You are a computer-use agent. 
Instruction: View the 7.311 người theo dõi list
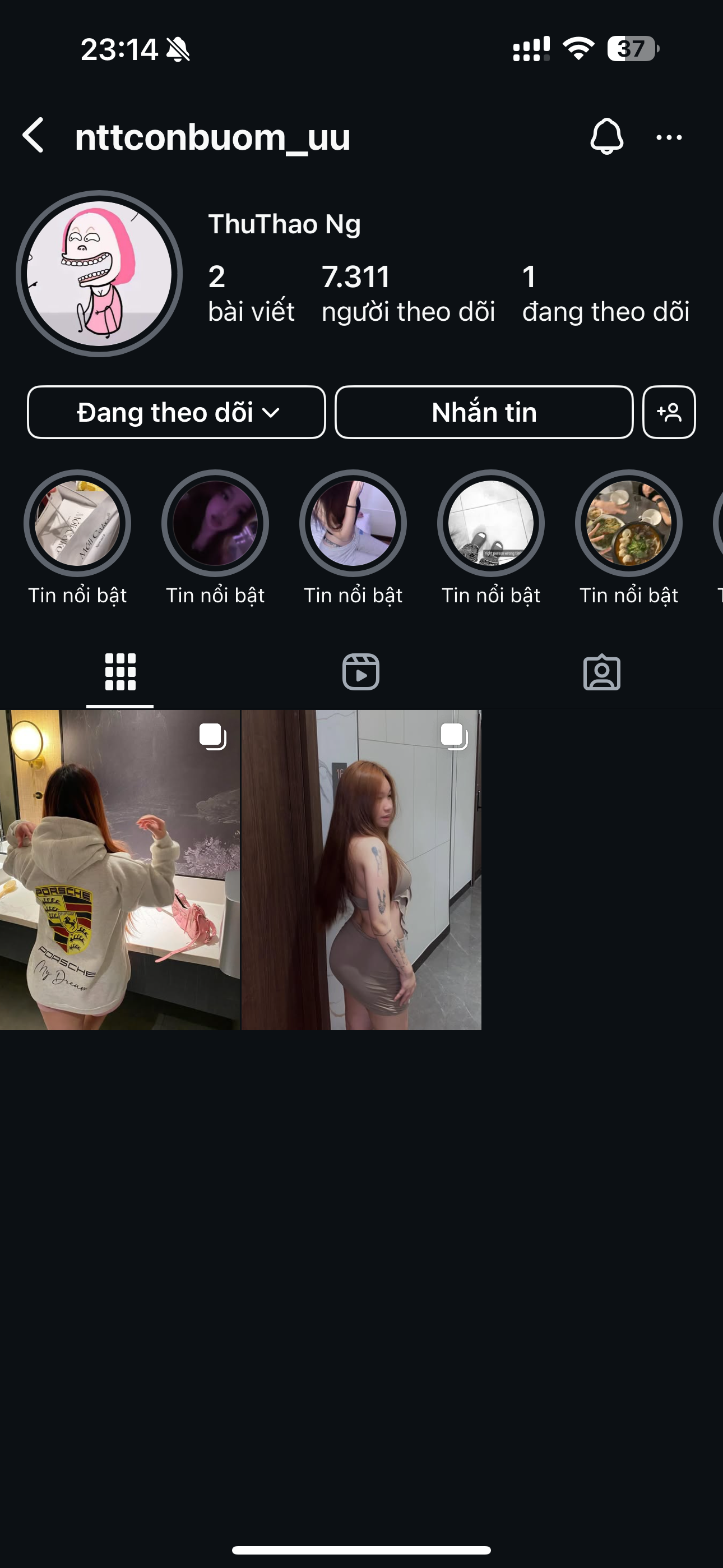pyautogui.click(x=408, y=293)
